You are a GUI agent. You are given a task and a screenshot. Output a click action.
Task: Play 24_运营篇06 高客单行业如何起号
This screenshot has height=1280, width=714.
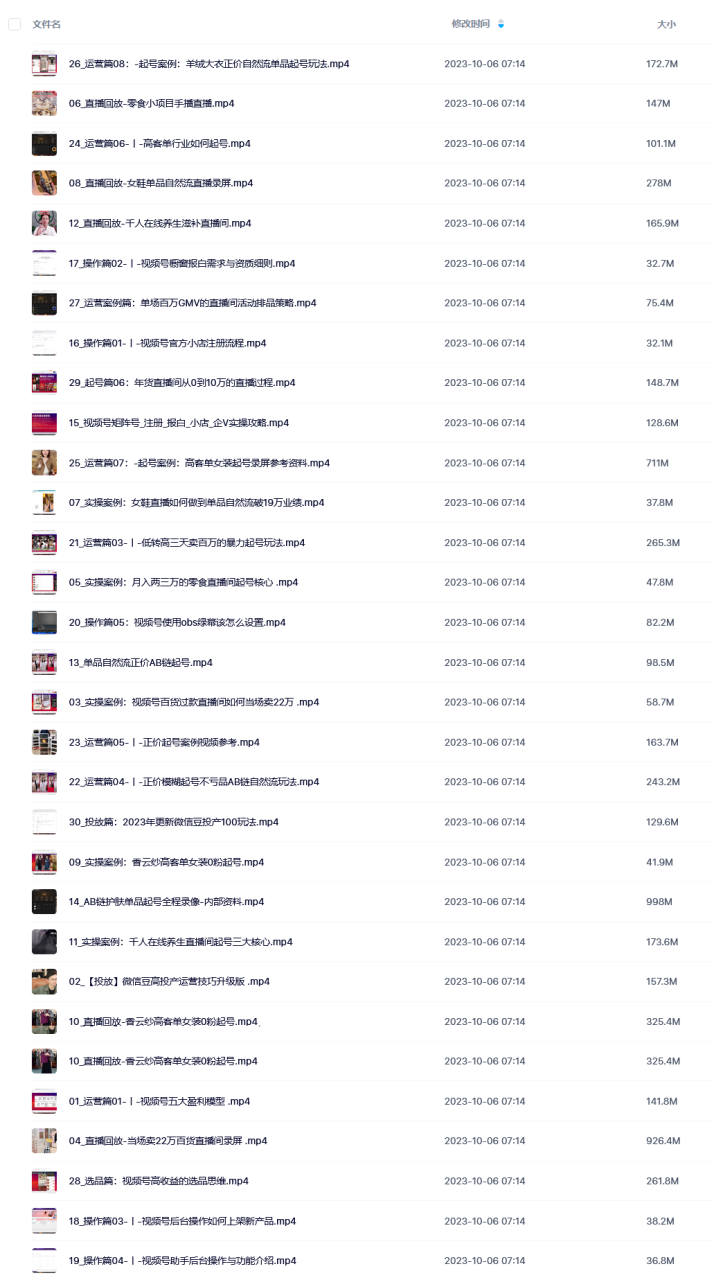pyautogui.click(x=159, y=144)
